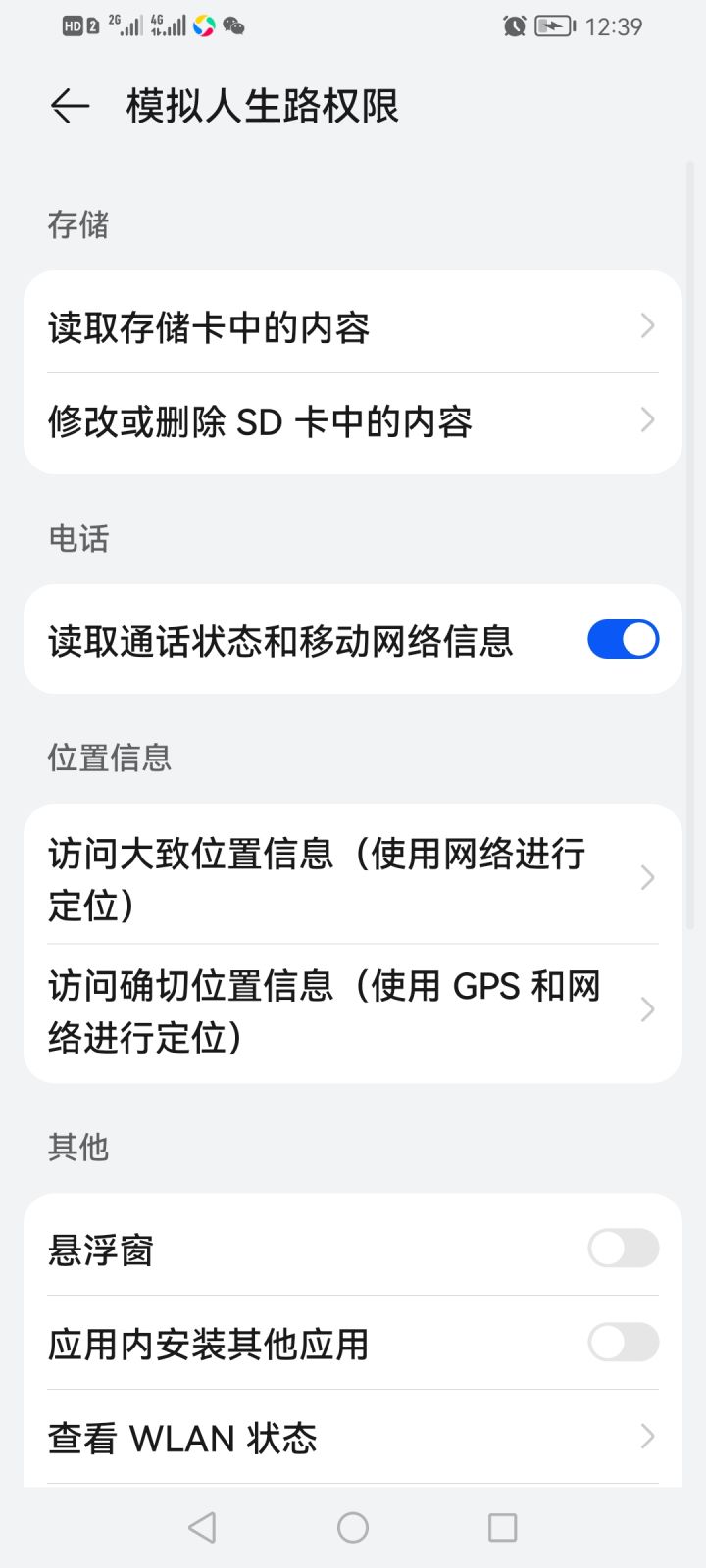
Task: Disable 读取通话状态和移动网络信息 switch
Action: coord(623,639)
